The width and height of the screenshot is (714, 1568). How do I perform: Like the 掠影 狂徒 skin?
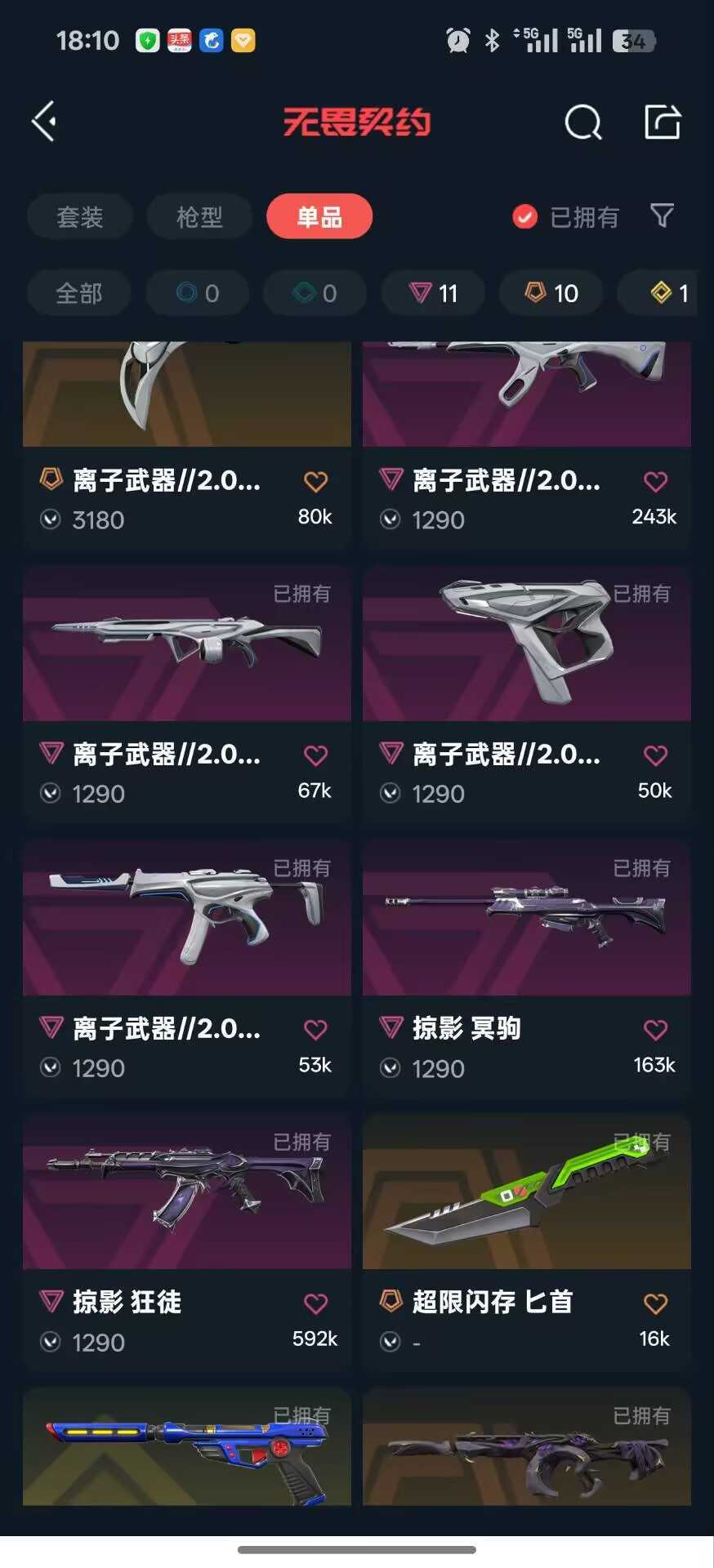pyautogui.click(x=315, y=1303)
